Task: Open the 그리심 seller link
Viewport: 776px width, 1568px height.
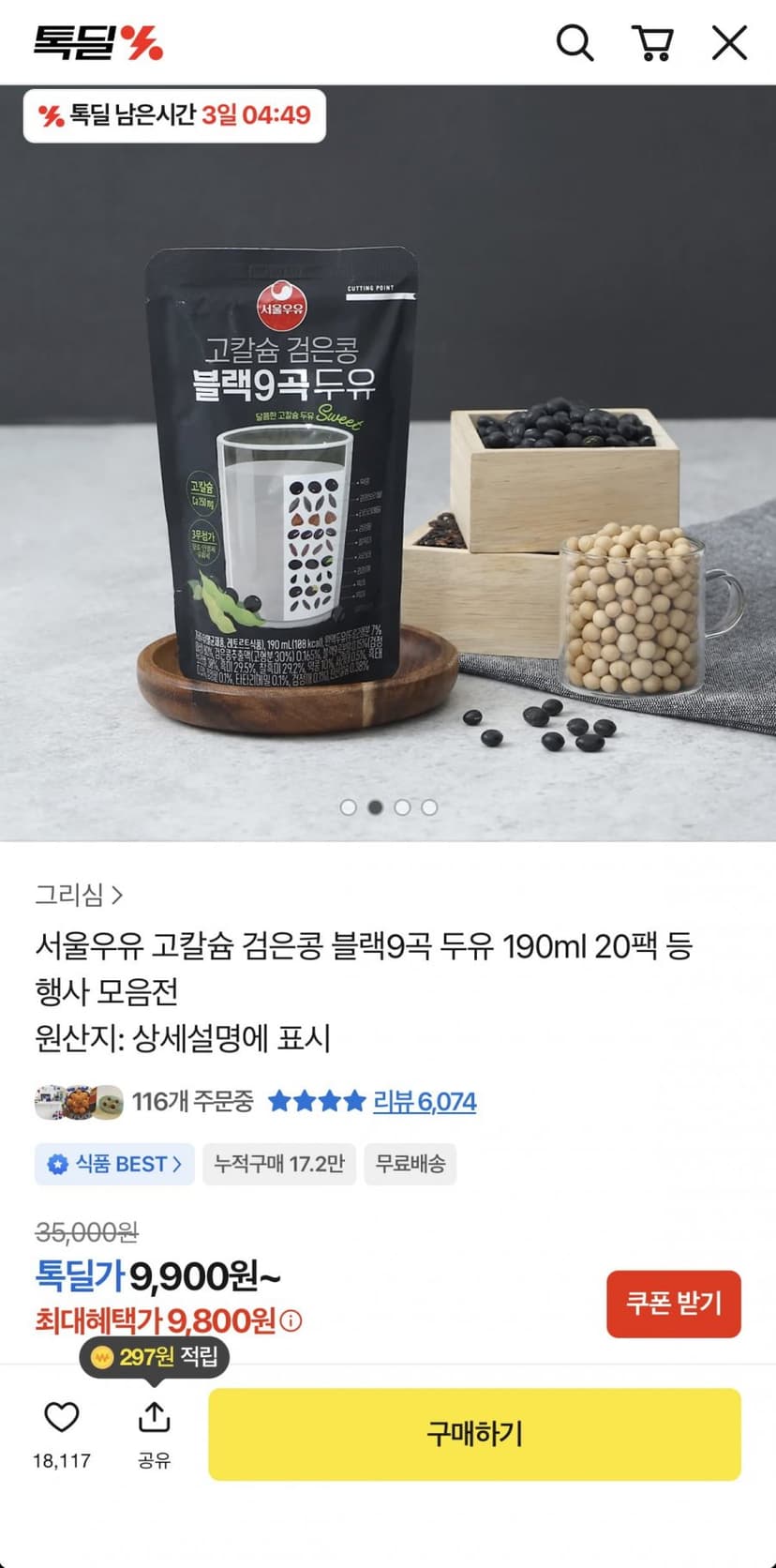Action: point(79,895)
